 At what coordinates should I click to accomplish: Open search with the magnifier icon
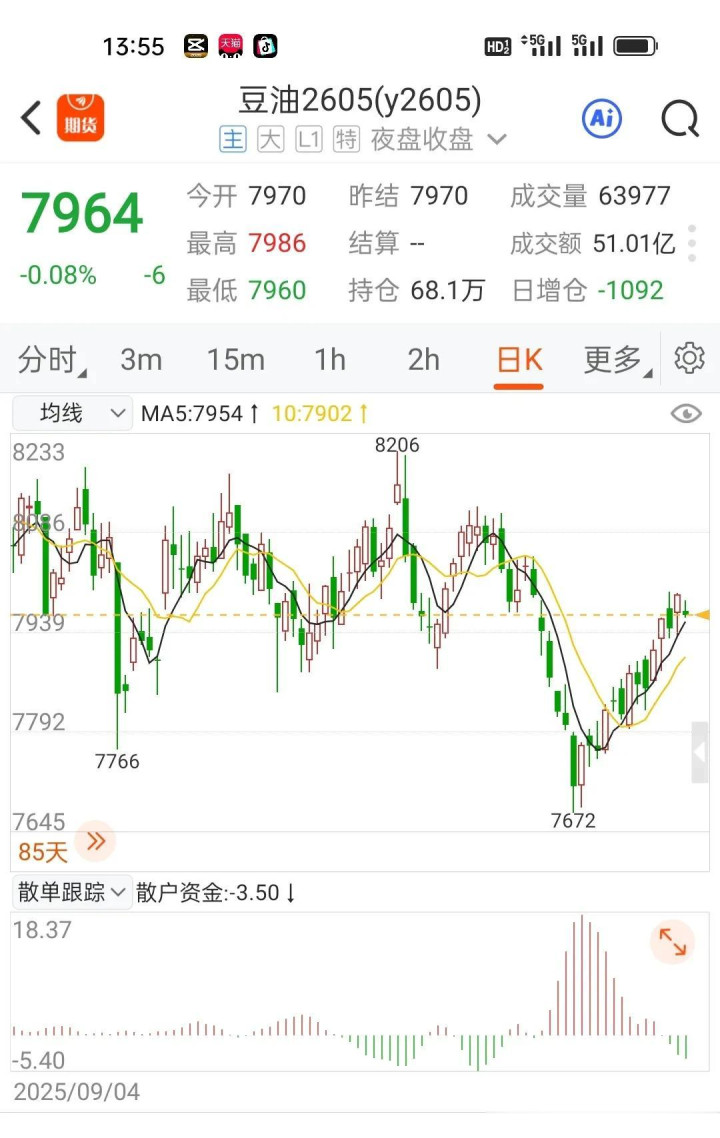pos(680,119)
